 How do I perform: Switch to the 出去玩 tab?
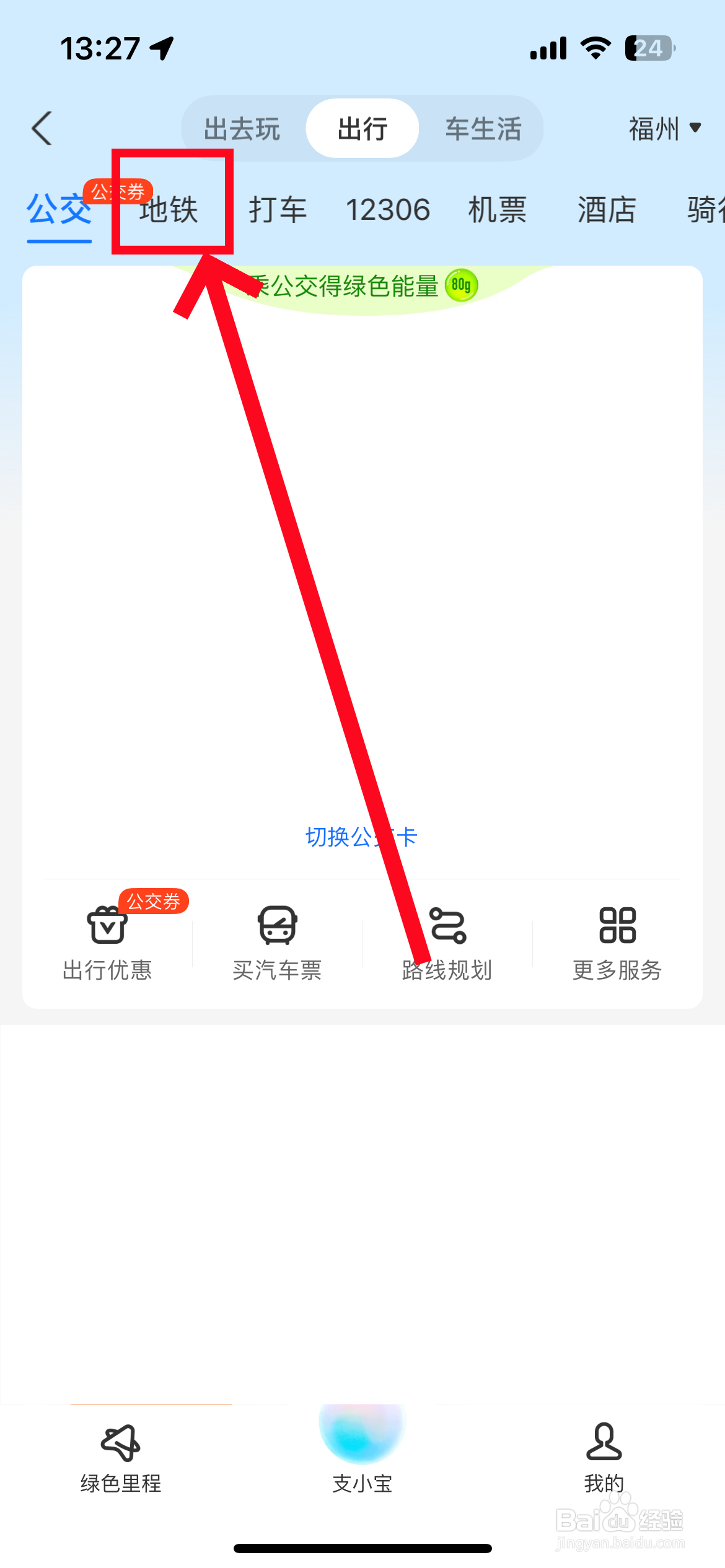pos(240,128)
